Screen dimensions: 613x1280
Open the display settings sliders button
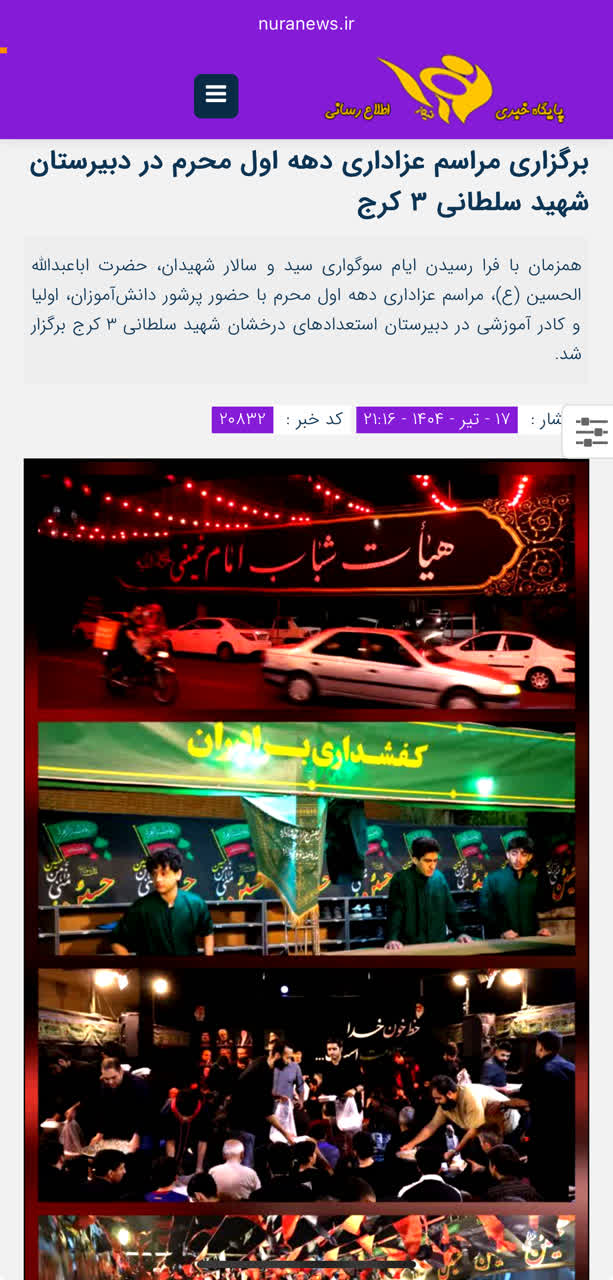(x=590, y=432)
